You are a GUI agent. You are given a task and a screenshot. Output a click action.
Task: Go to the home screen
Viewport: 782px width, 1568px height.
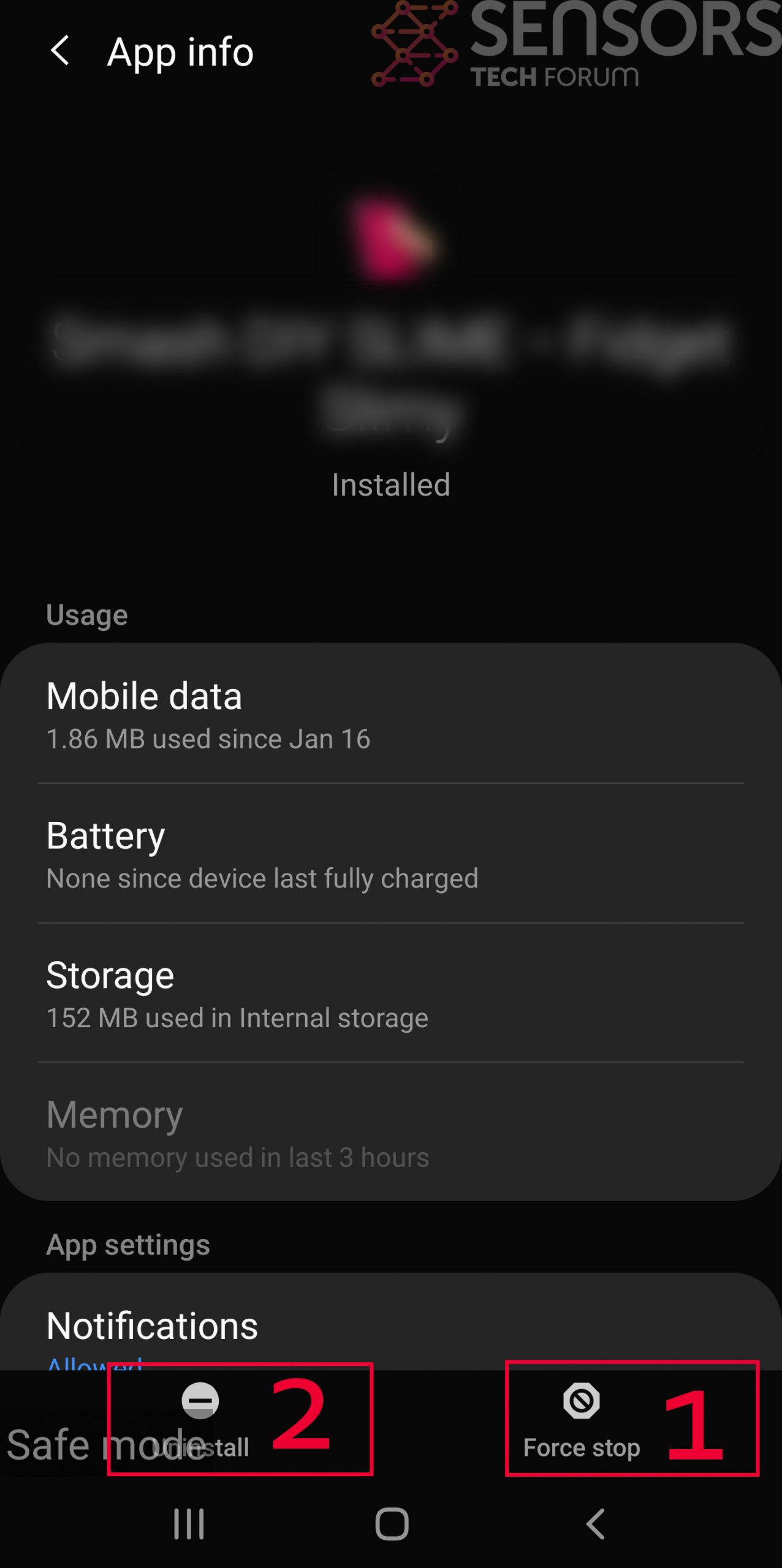click(392, 1523)
